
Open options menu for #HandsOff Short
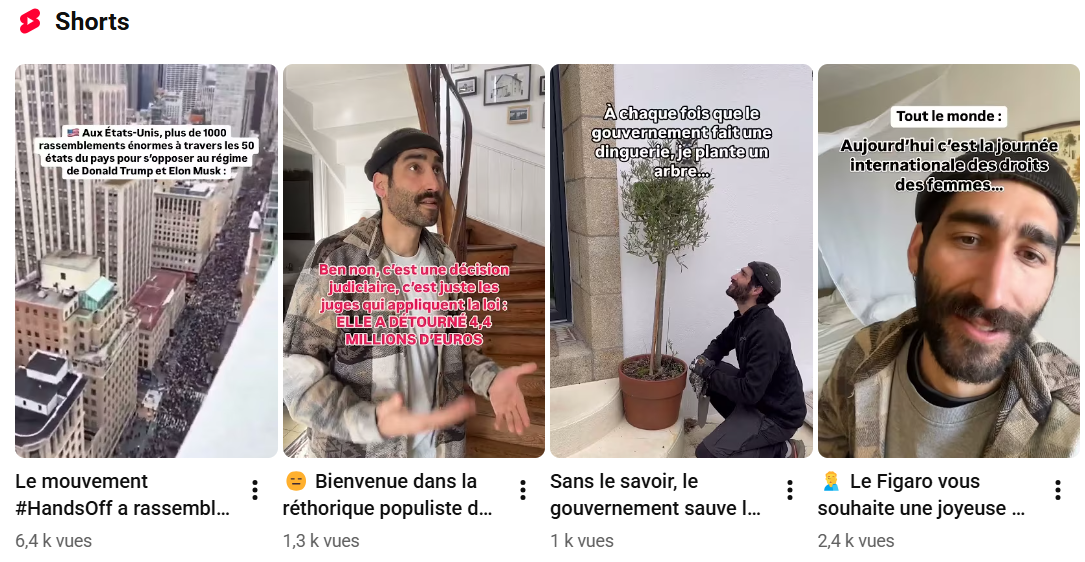pos(255,490)
